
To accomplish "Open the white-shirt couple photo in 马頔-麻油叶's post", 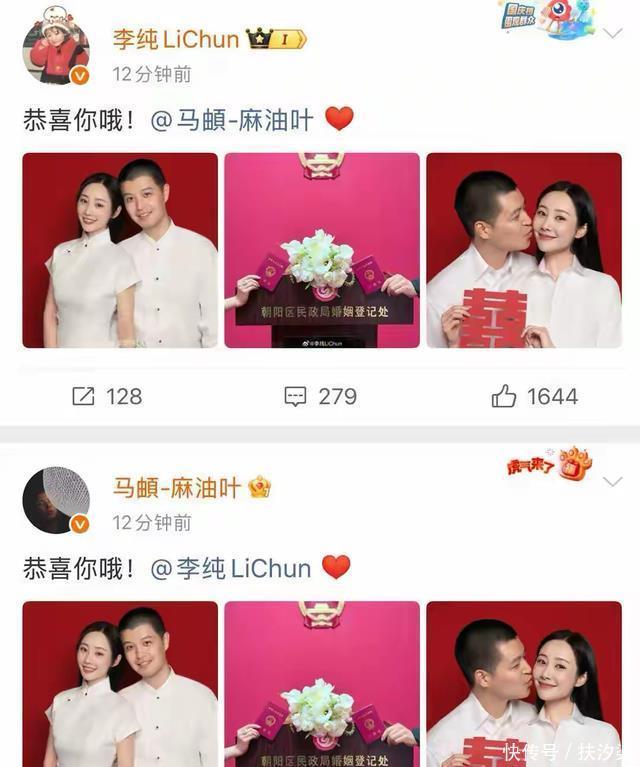I will pyautogui.click(x=120, y=684).
